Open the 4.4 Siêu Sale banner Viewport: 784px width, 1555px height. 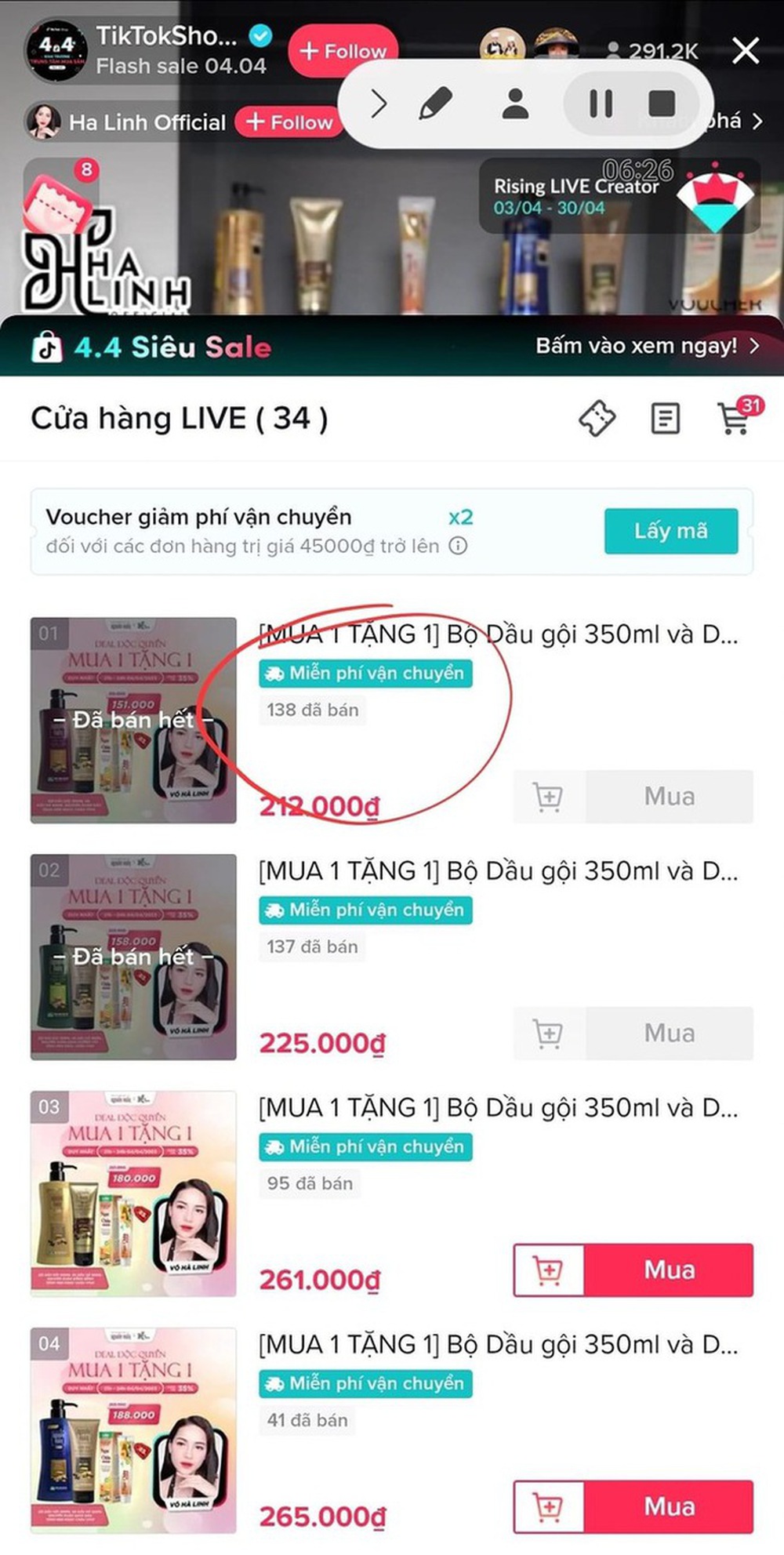pyautogui.click(x=392, y=347)
